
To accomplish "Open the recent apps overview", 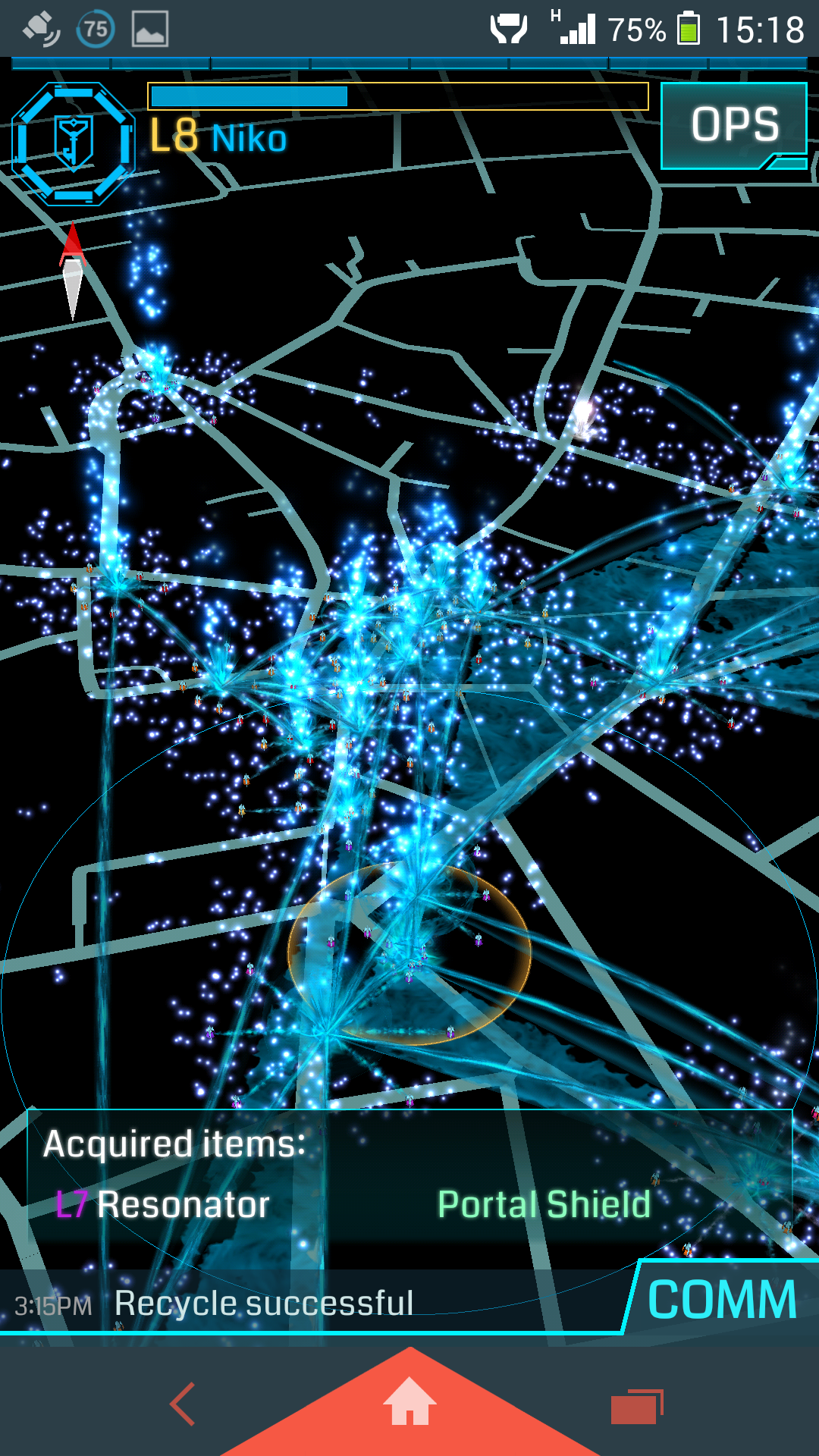I will tap(637, 1407).
